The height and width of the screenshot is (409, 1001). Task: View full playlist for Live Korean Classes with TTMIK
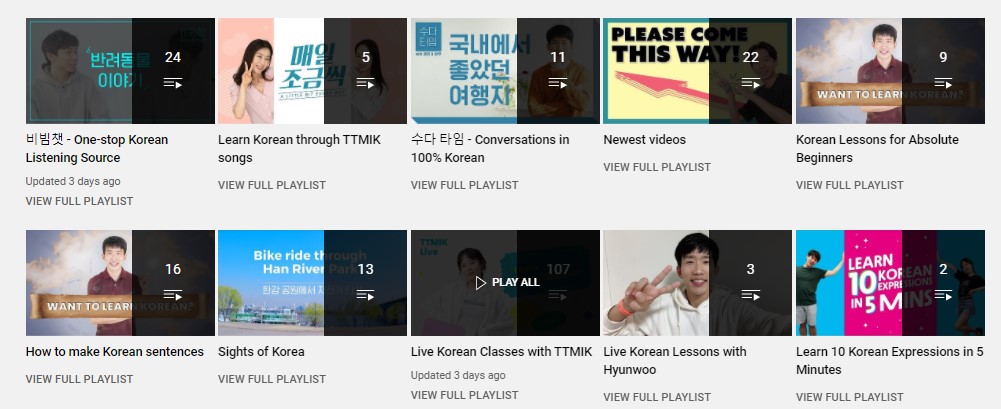(x=464, y=395)
